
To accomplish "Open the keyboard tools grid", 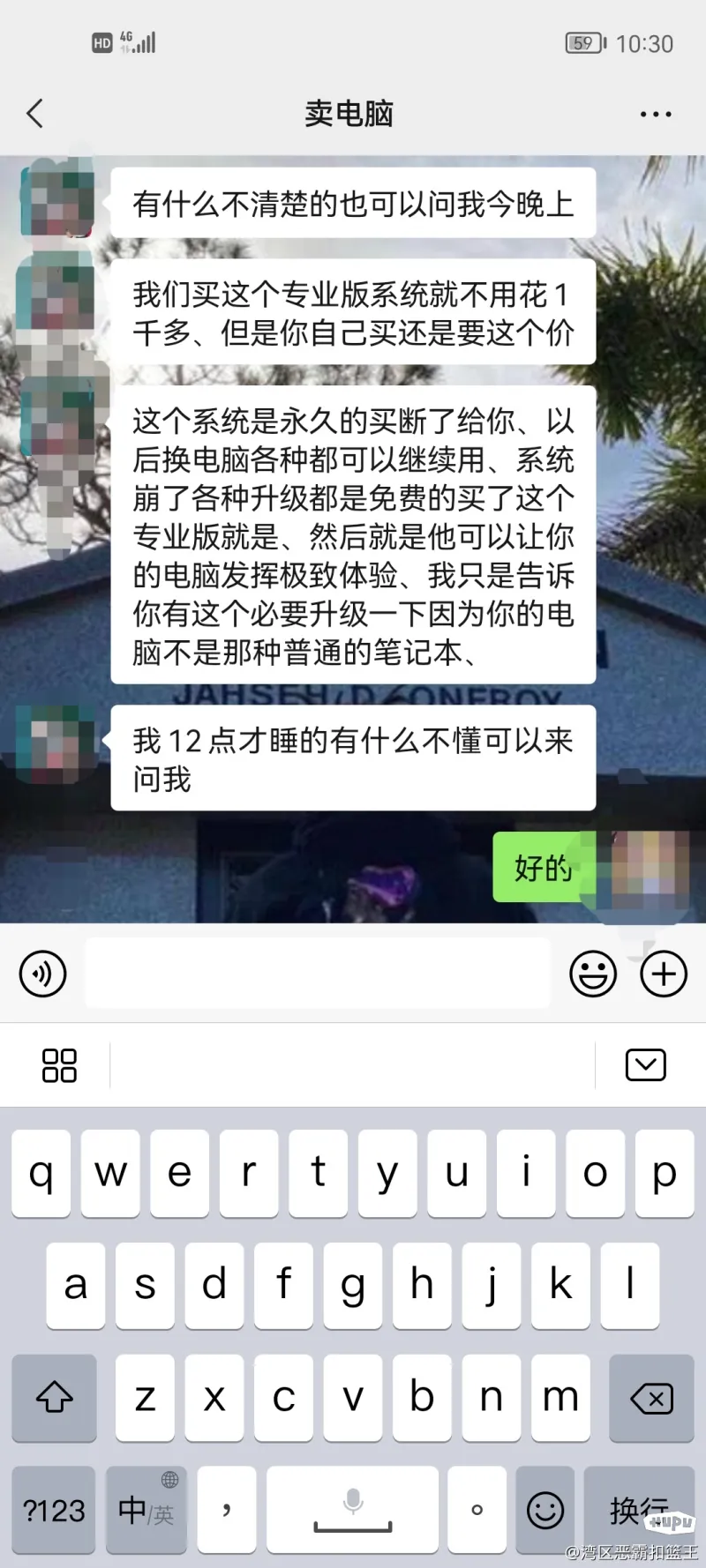I will click(59, 1065).
